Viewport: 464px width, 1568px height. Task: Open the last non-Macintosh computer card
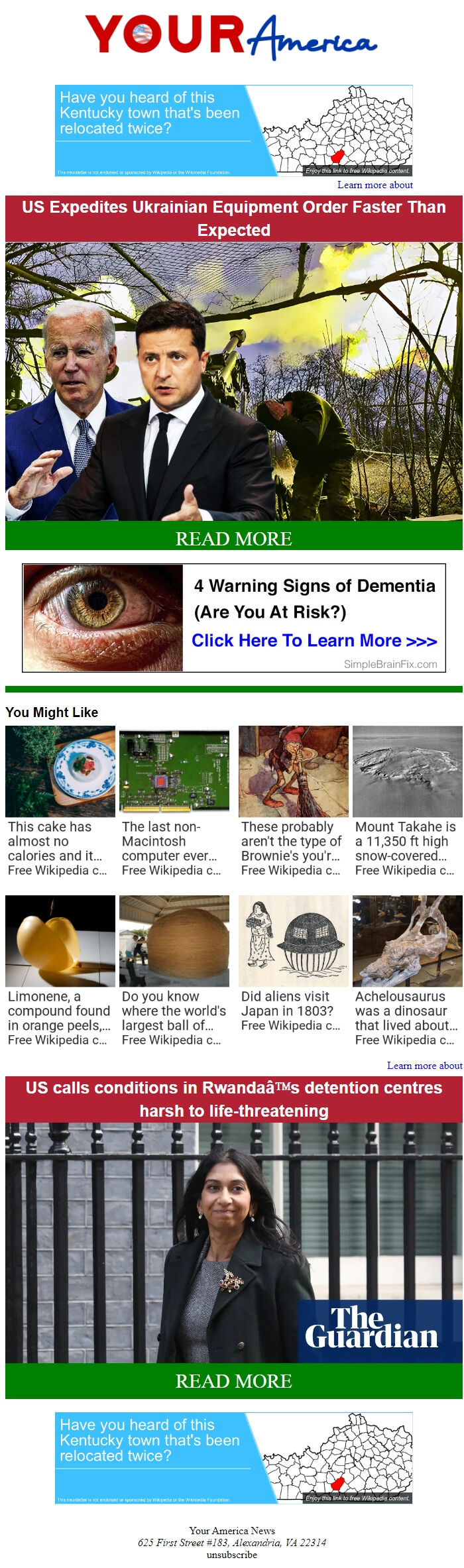pyautogui.click(x=174, y=802)
